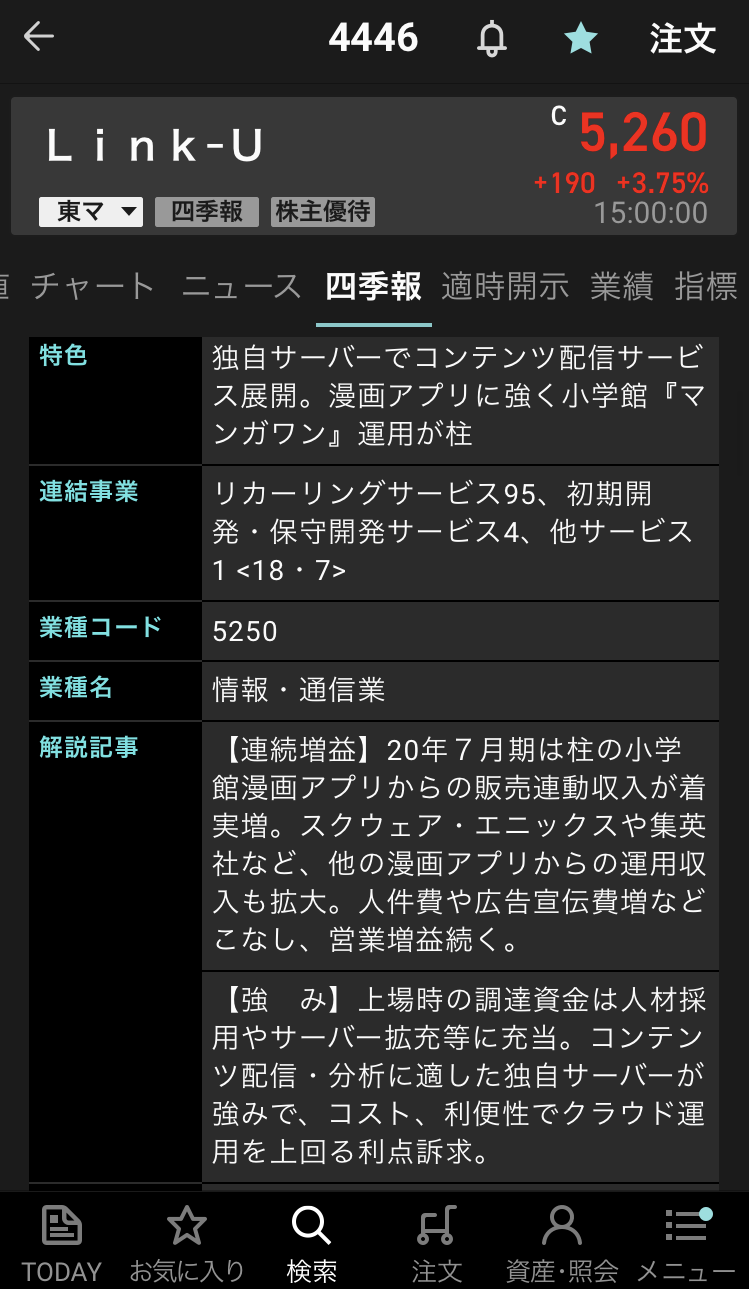Go to TODAY in bottom navigation

[62, 1243]
